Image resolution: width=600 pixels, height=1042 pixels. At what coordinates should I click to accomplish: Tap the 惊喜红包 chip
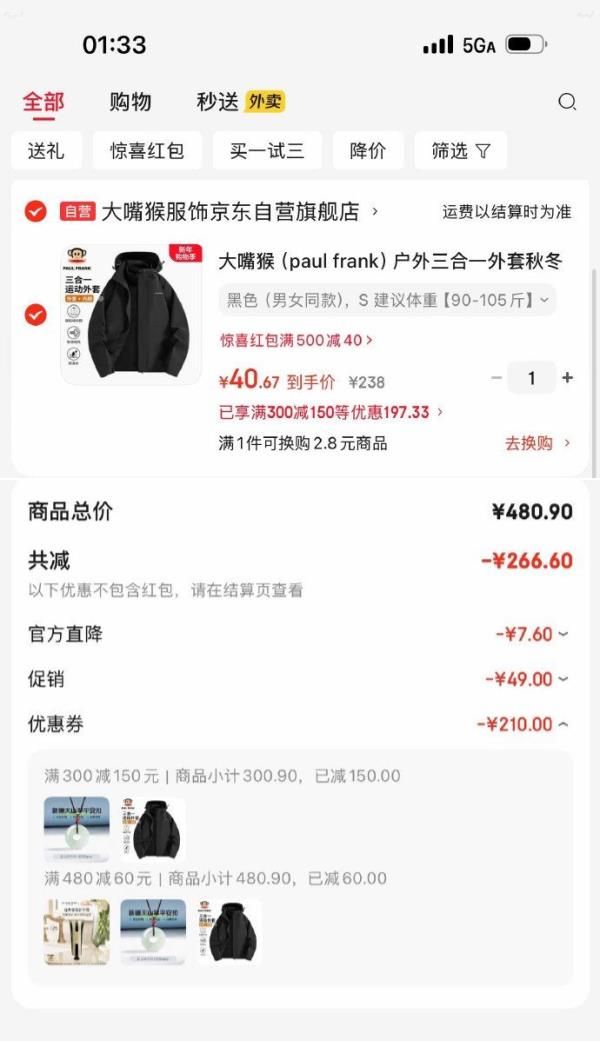point(147,151)
